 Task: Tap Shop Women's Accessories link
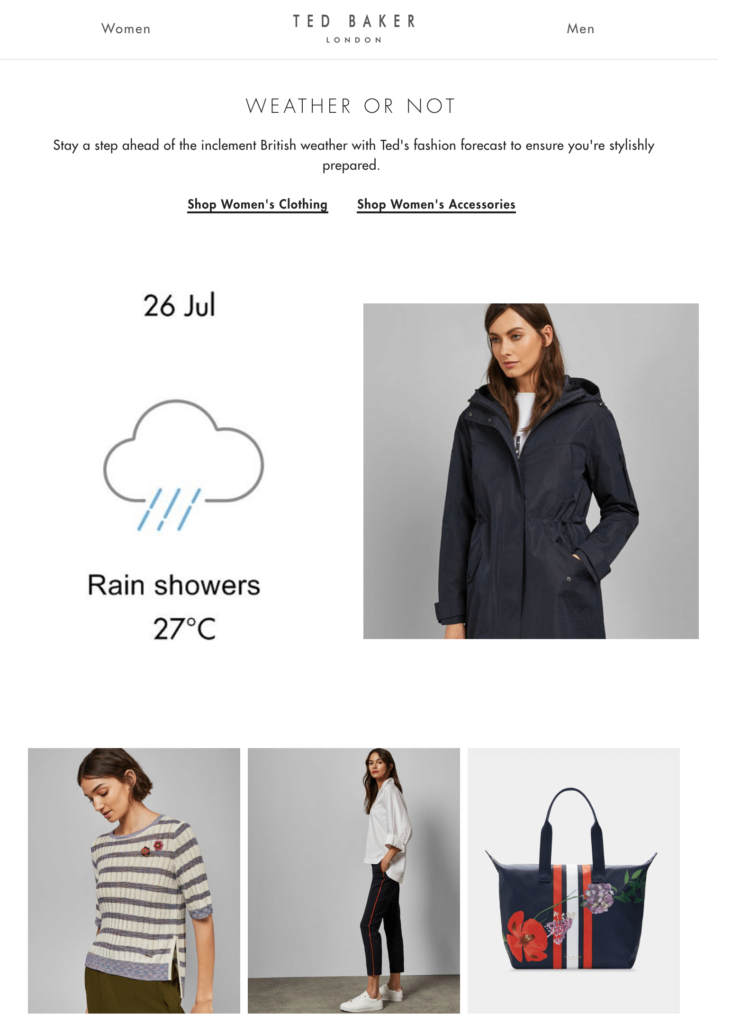pyautogui.click(x=436, y=204)
